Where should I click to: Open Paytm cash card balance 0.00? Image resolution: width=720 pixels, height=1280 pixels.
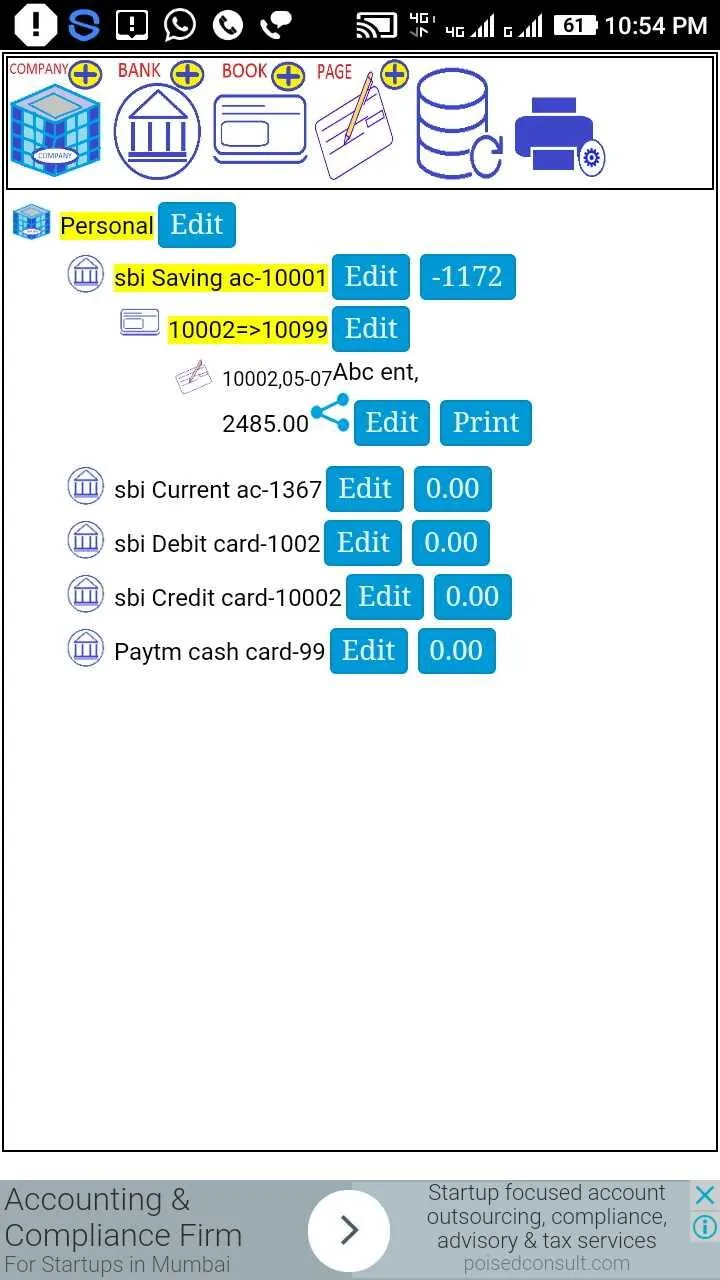(456, 651)
